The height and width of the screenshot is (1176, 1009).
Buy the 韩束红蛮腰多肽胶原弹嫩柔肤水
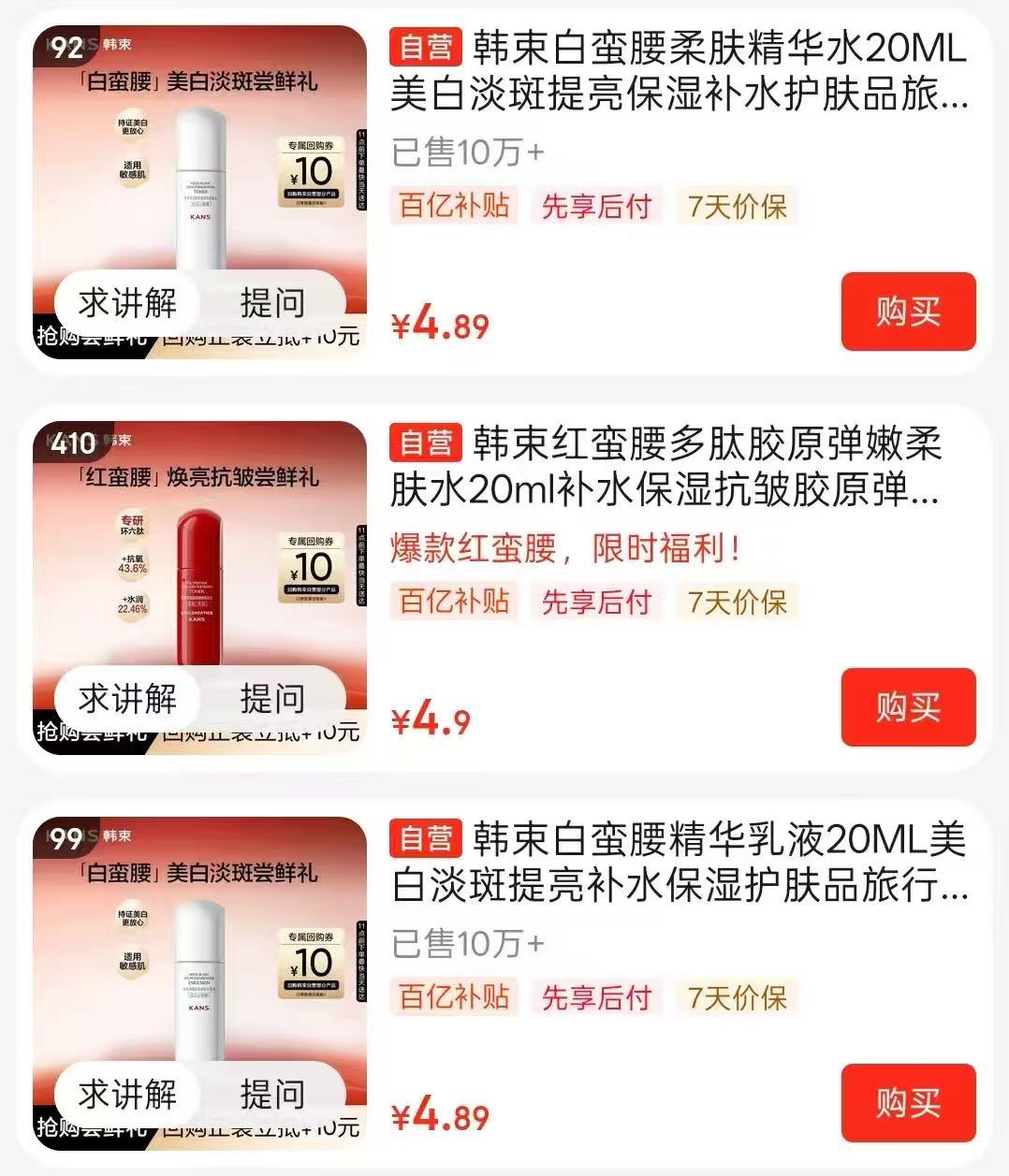(907, 707)
